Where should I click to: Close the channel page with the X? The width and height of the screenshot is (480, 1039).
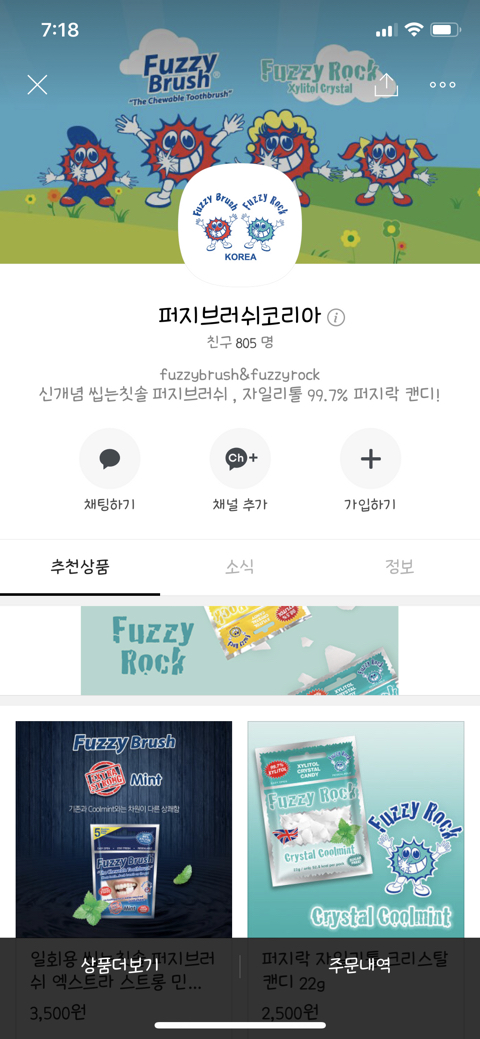coord(37,84)
